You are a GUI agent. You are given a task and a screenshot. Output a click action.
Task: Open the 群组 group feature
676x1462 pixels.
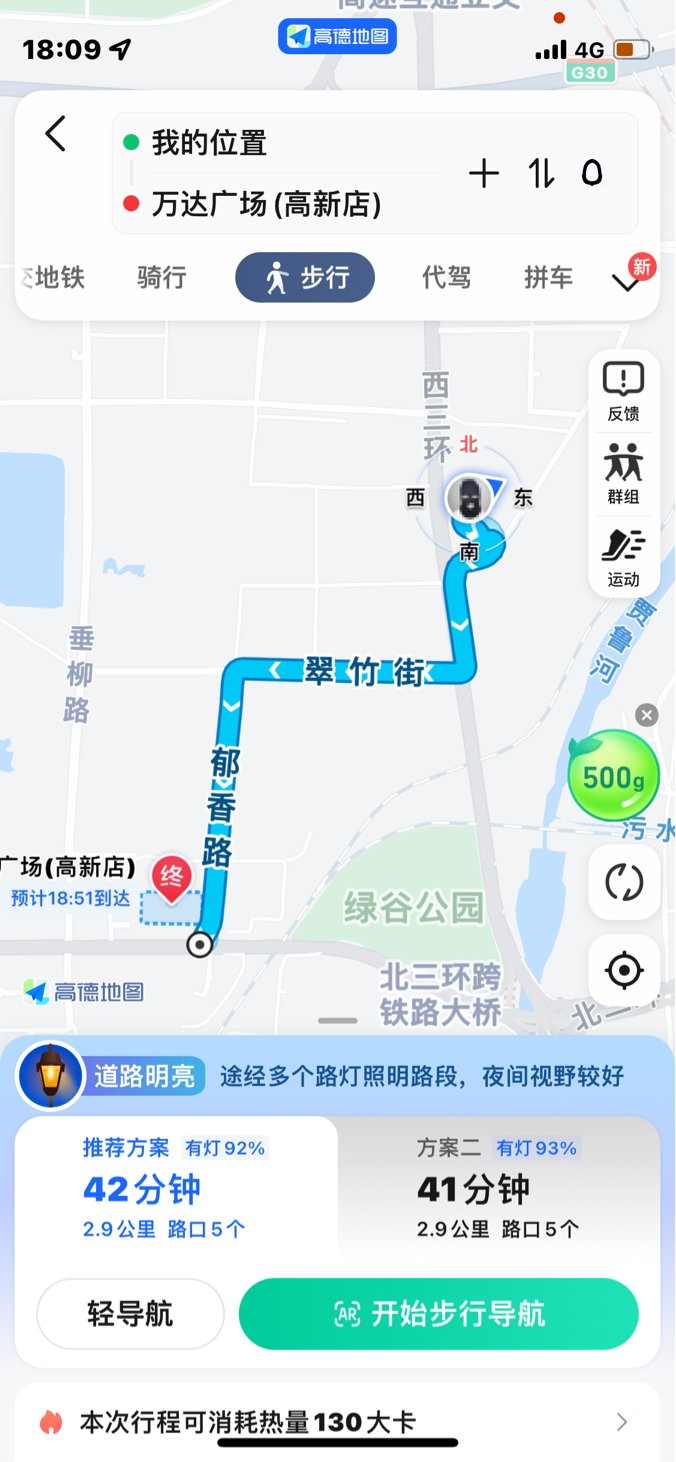point(623,474)
